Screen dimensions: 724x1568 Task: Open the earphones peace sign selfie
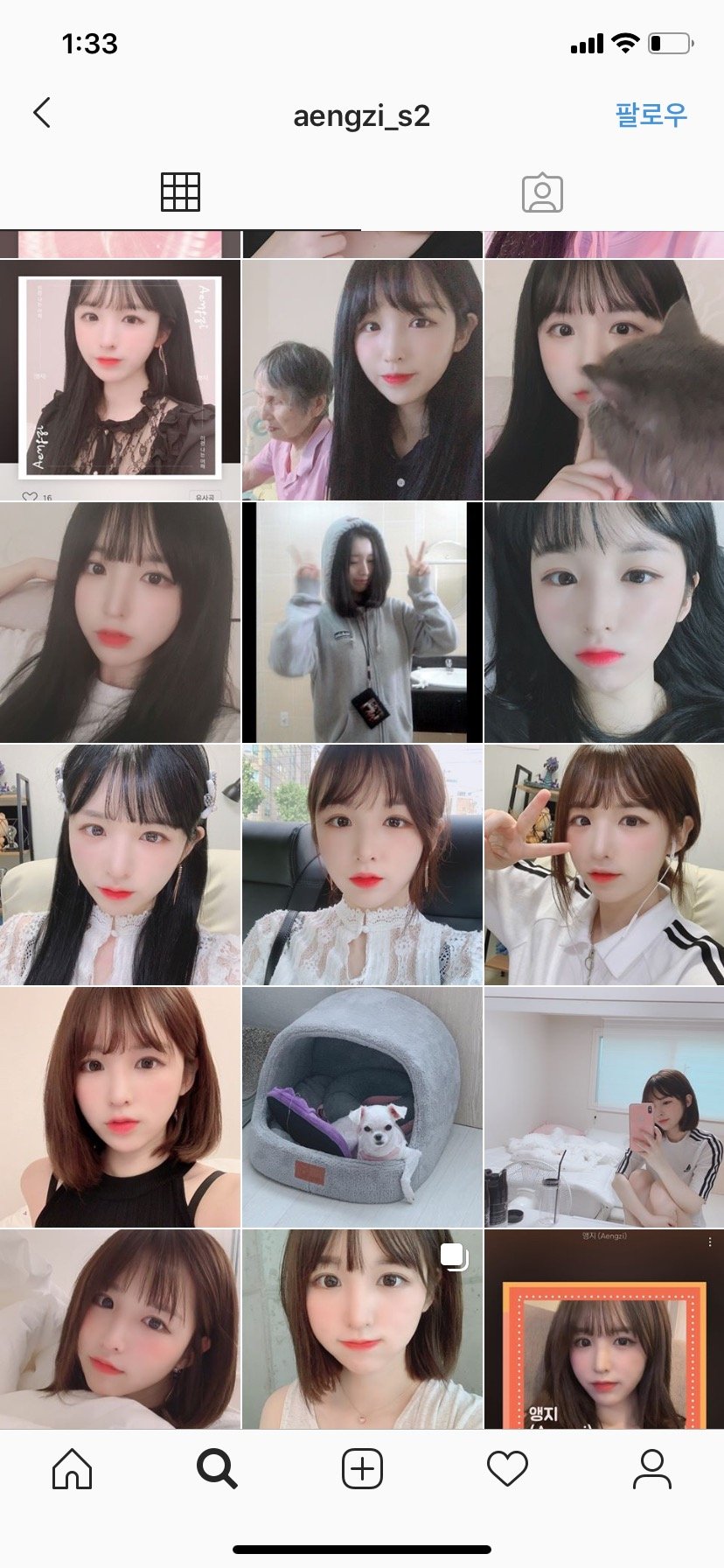[x=604, y=864]
